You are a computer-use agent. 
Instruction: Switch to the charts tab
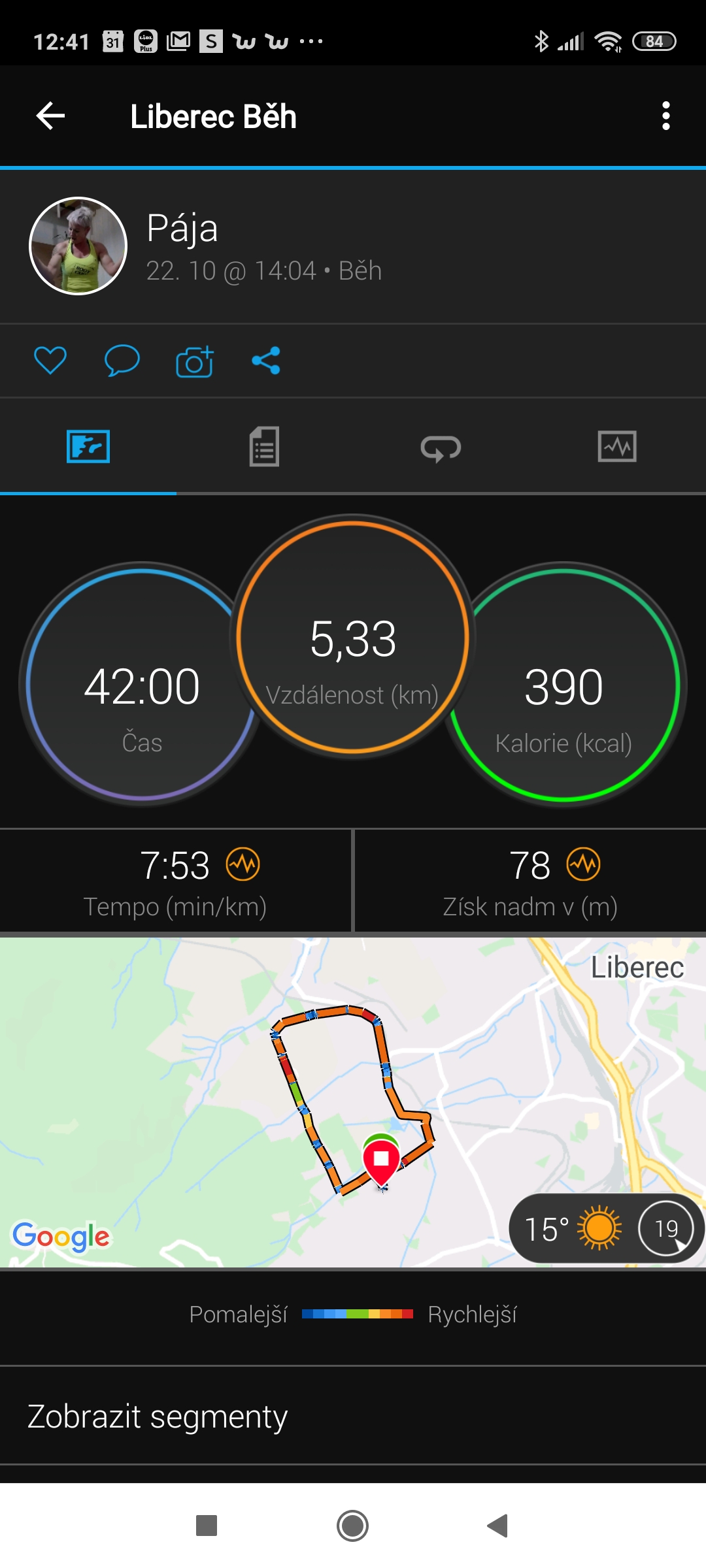coord(617,447)
